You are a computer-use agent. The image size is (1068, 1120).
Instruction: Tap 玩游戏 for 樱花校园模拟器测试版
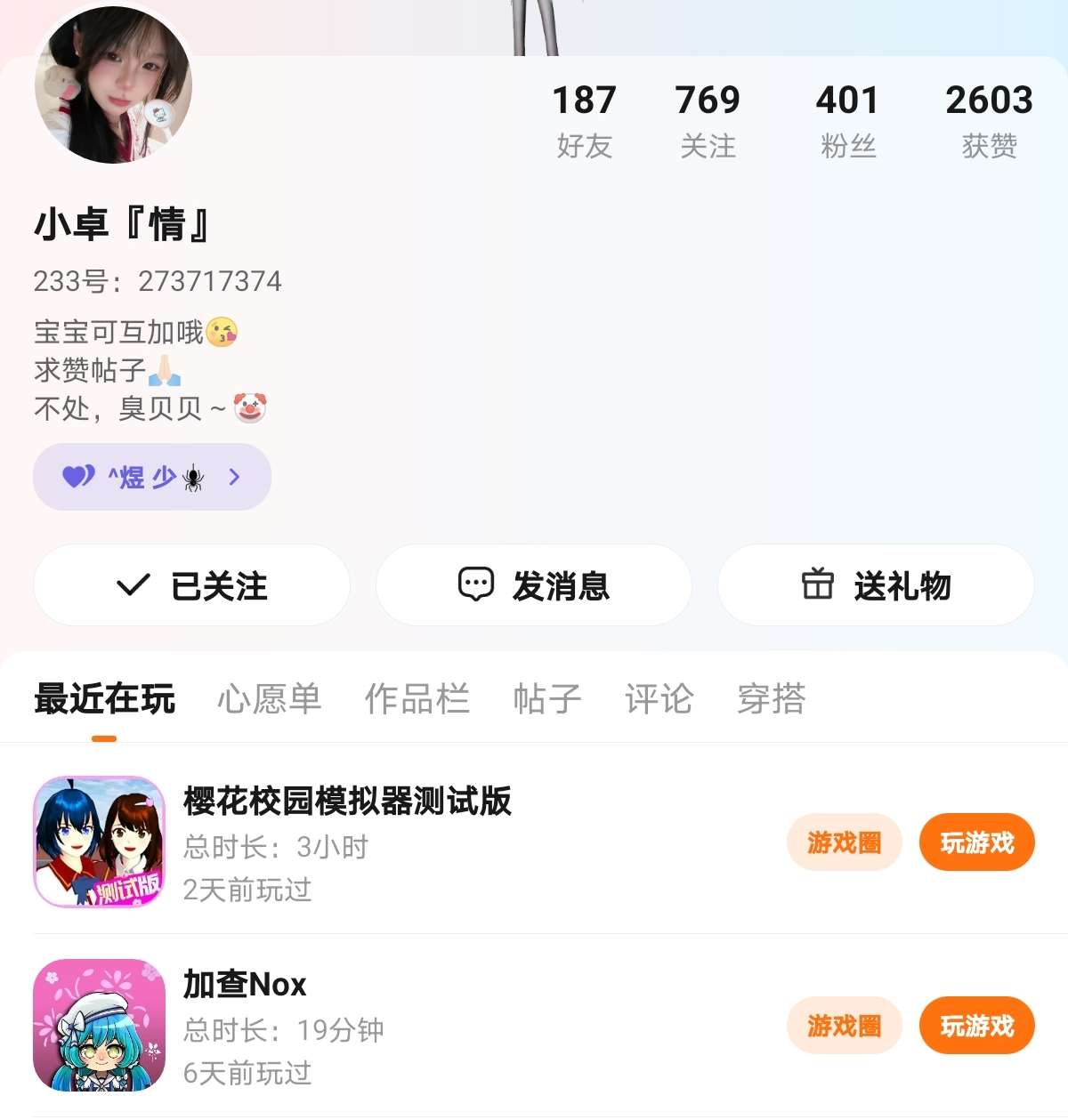(976, 842)
